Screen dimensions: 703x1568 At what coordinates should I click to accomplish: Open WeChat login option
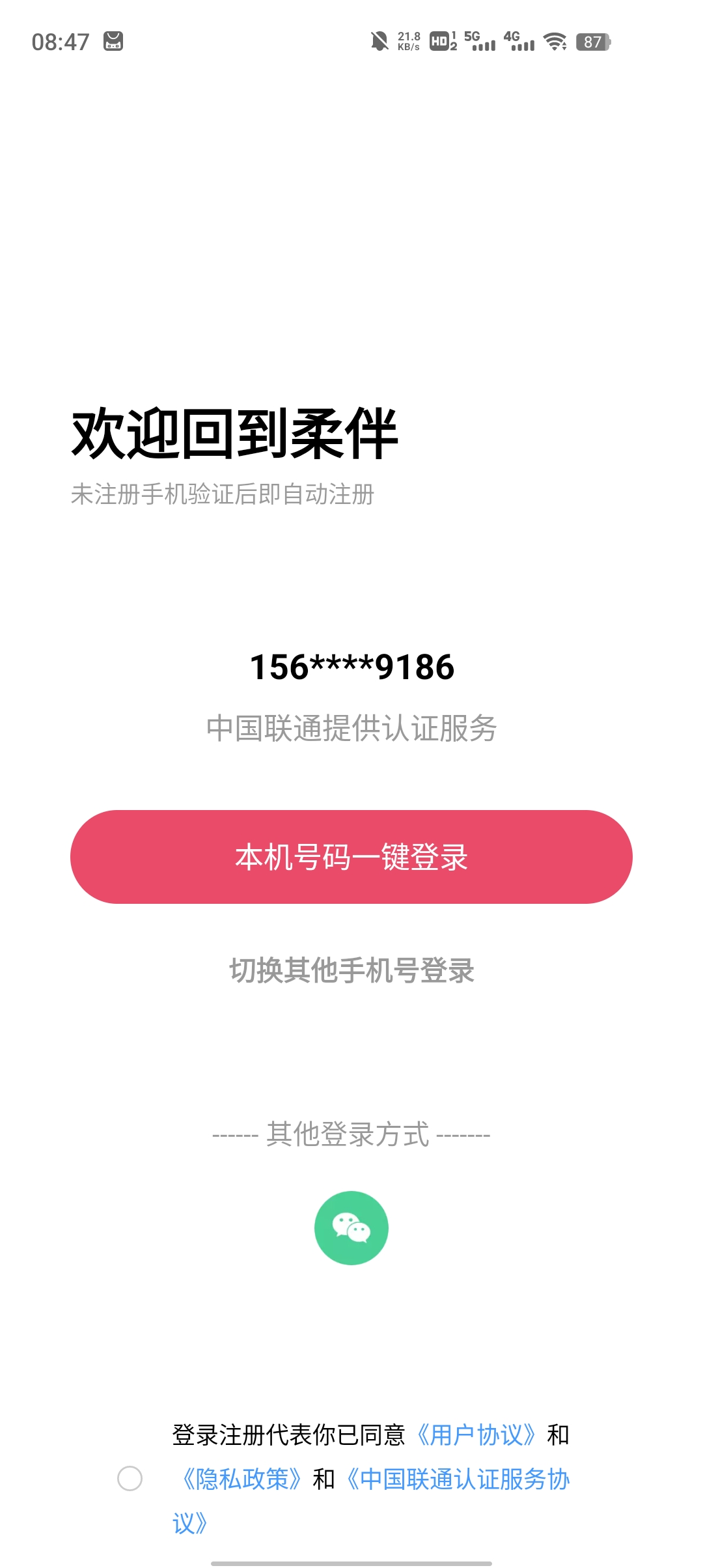(x=351, y=1227)
